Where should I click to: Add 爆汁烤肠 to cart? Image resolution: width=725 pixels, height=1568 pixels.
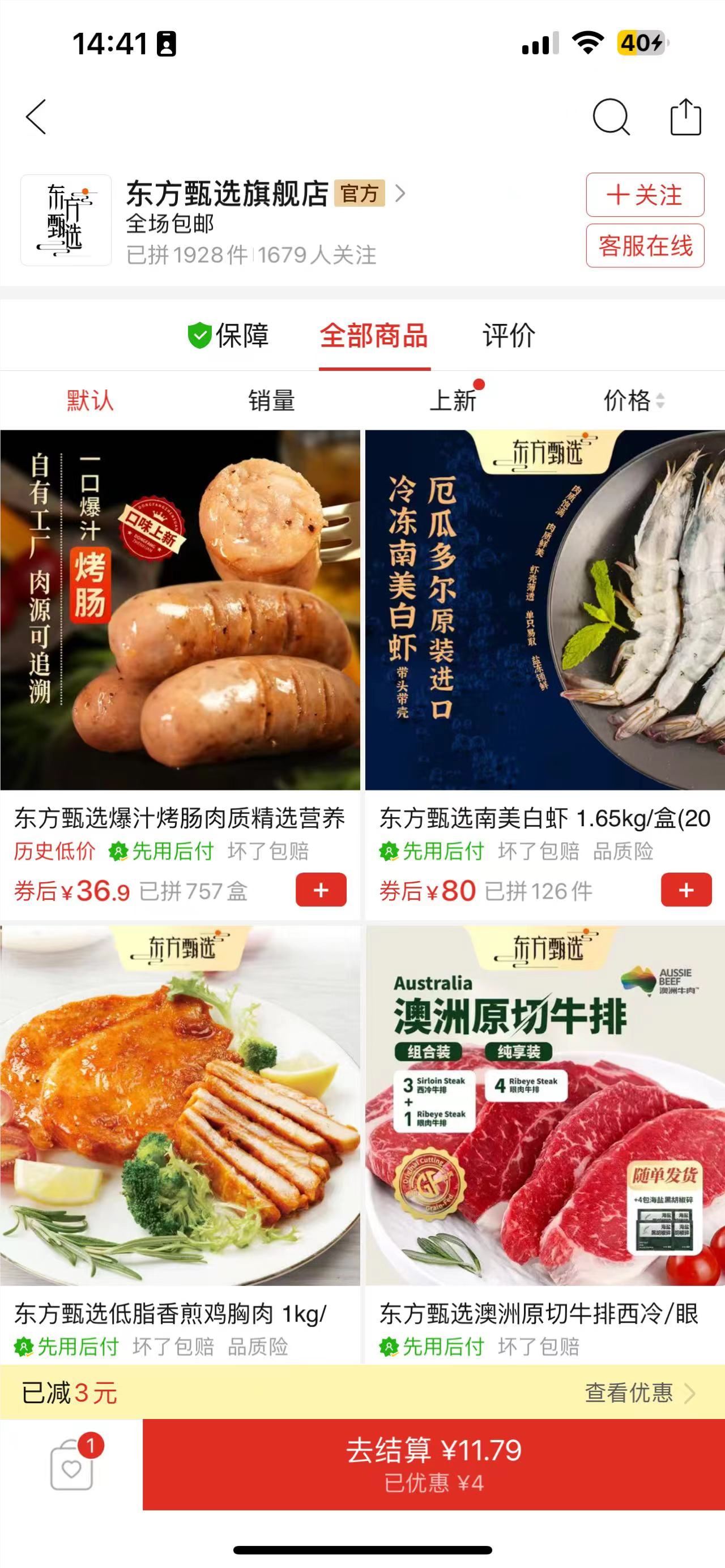click(321, 890)
